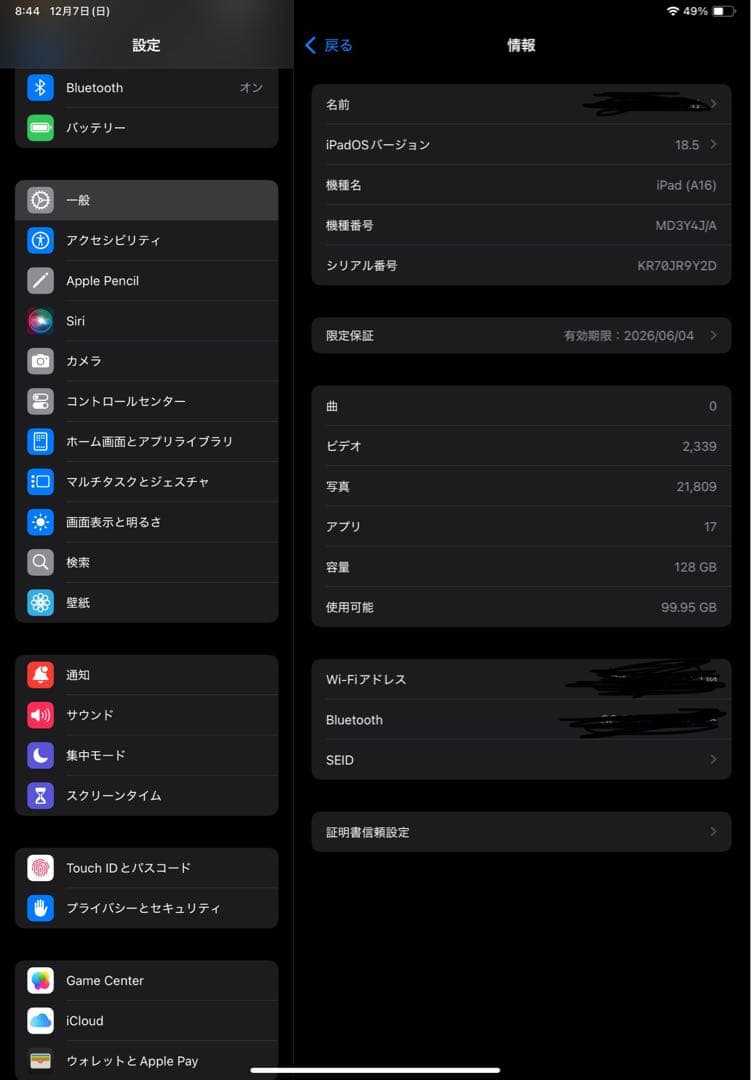
Task: Open 証明書信頼設定 certificate settings
Action: [x=520, y=831]
